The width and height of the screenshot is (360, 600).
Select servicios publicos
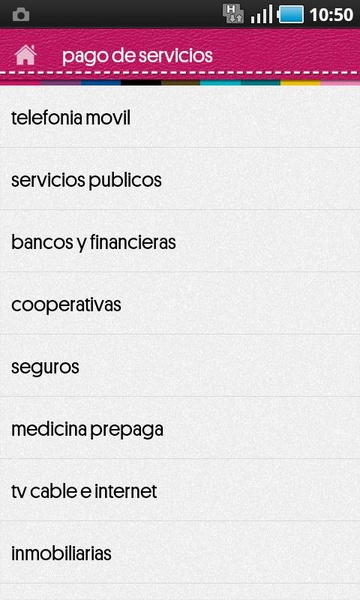180,179
